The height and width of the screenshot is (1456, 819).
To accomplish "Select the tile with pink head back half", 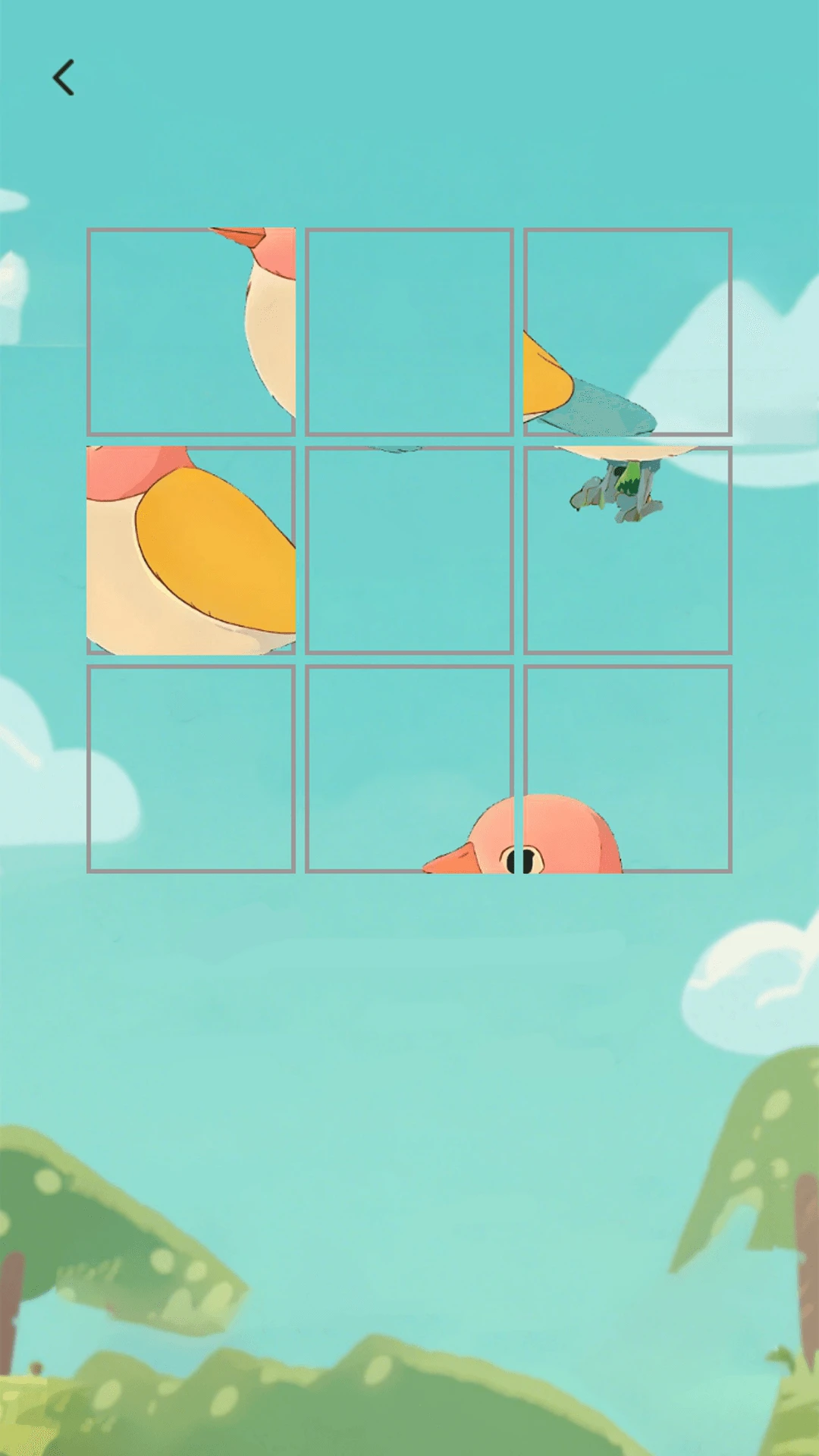I will point(627,768).
